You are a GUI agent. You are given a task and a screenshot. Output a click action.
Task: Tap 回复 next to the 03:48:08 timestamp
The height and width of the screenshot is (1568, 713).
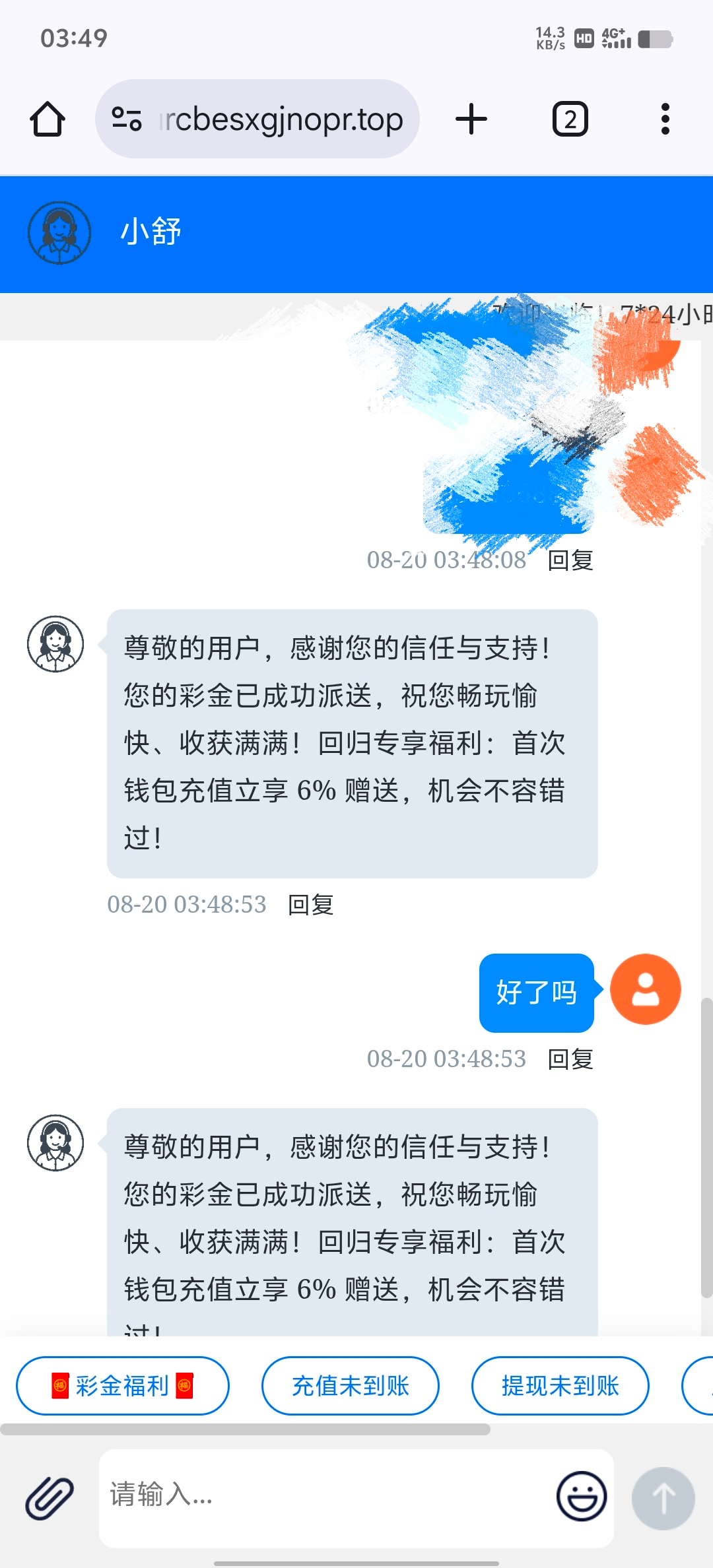tap(570, 560)
